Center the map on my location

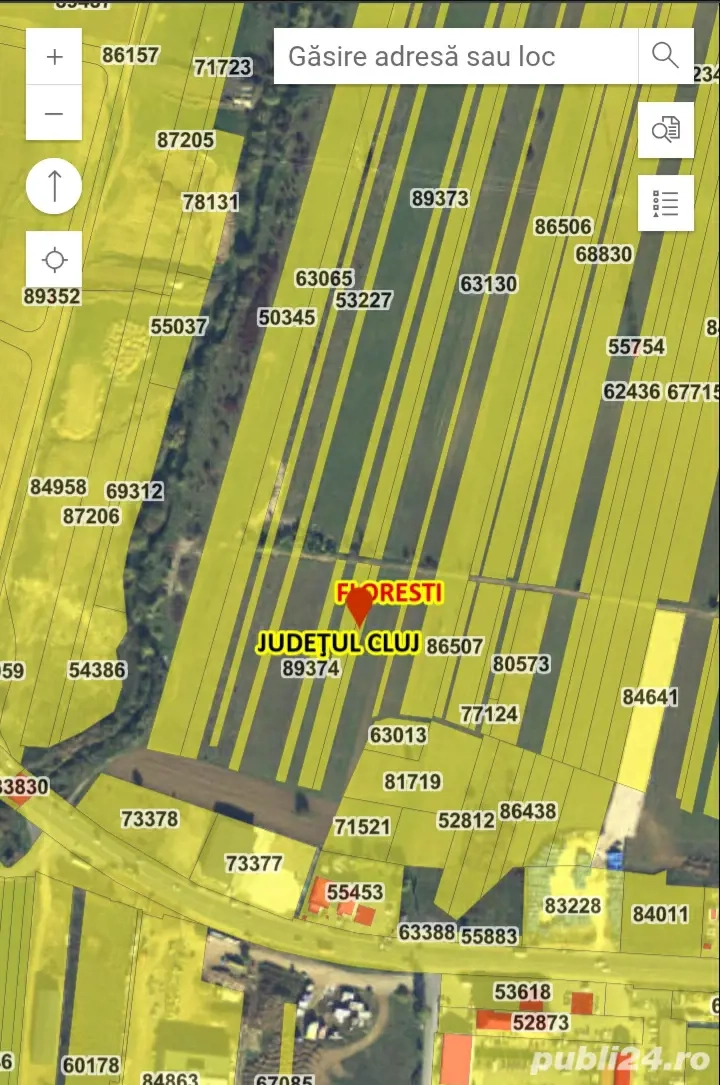click(x=54, y=260)
